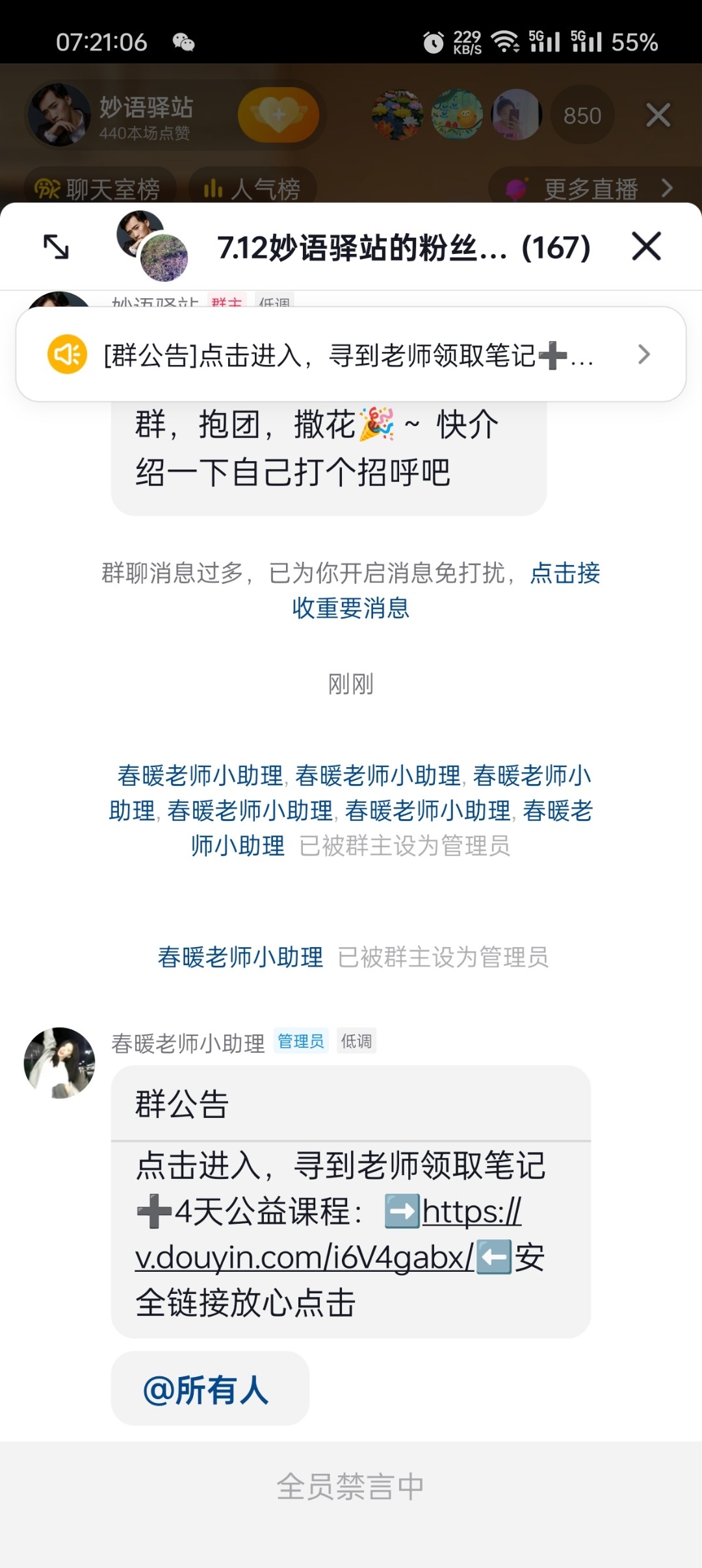Open 更多直播 more live streams
The width and height of the screenshot is (702, 1568).
[x=590, y=189]
